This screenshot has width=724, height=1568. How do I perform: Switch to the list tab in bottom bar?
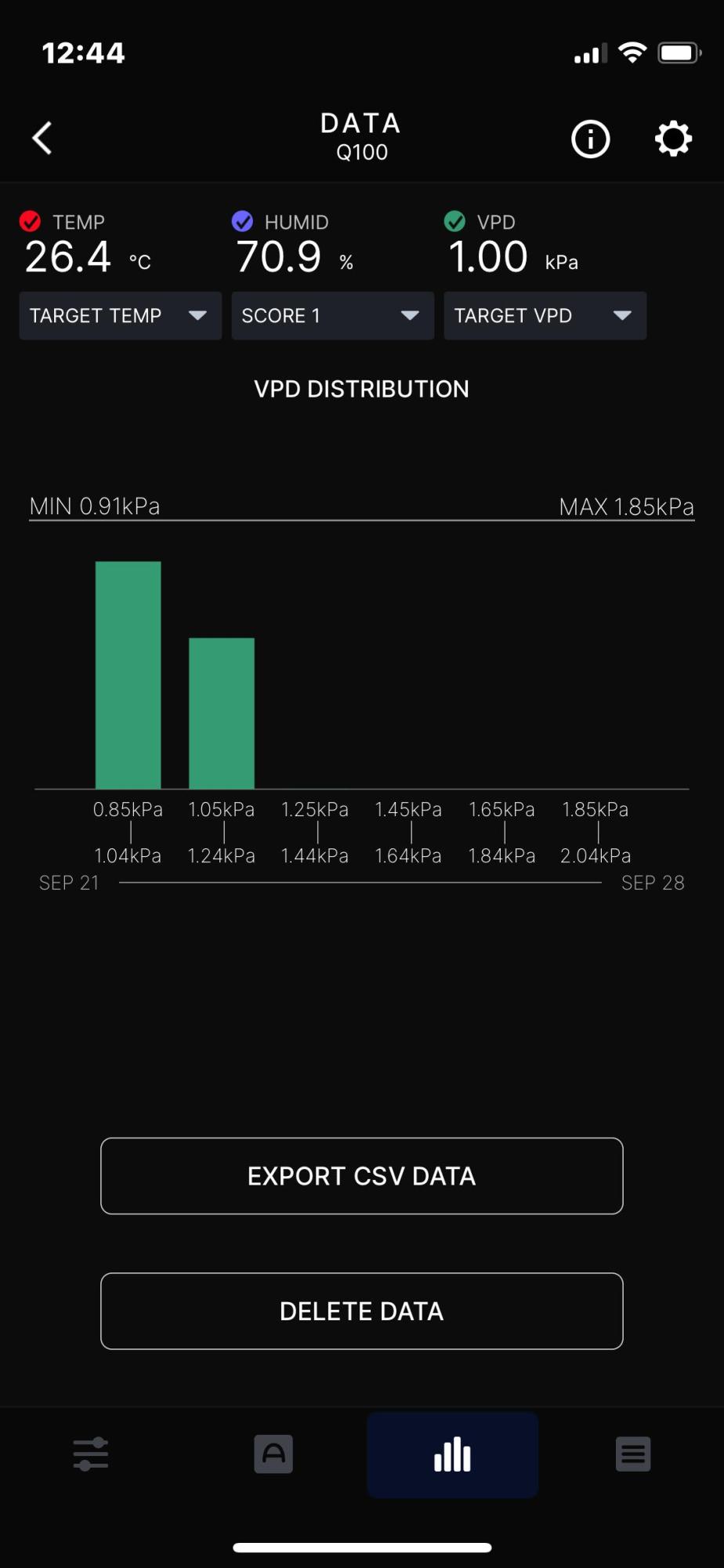[x=633, y=1454]
